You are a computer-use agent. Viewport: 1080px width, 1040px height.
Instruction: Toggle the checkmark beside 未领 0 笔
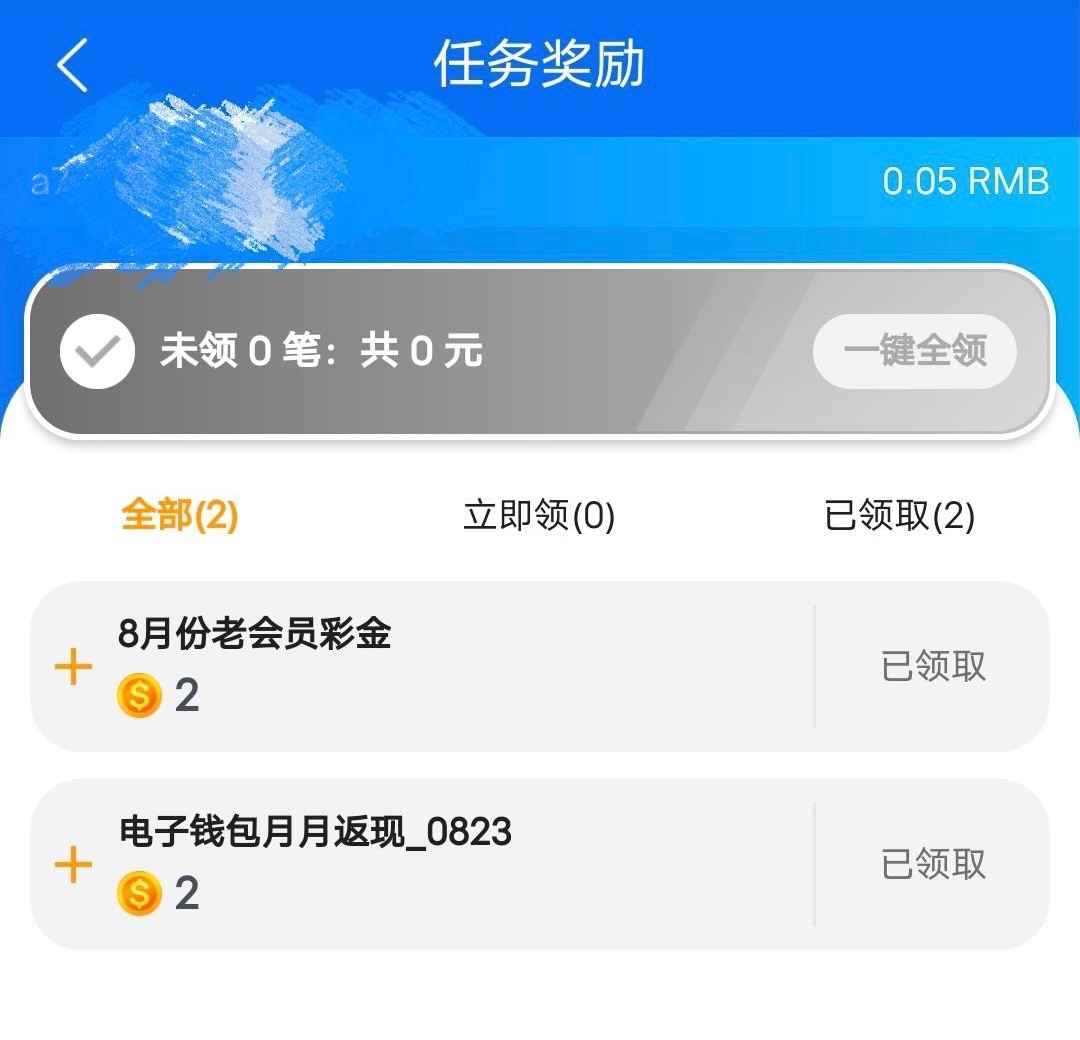(97, 351)
